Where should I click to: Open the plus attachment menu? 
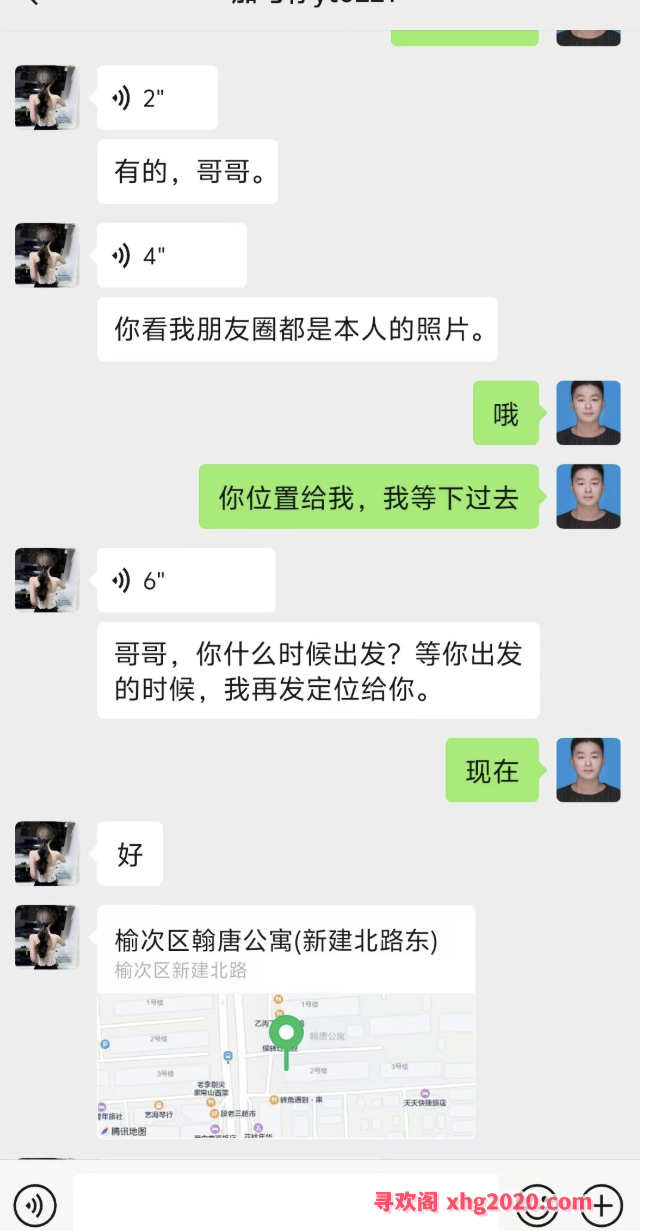point(602,1202)
